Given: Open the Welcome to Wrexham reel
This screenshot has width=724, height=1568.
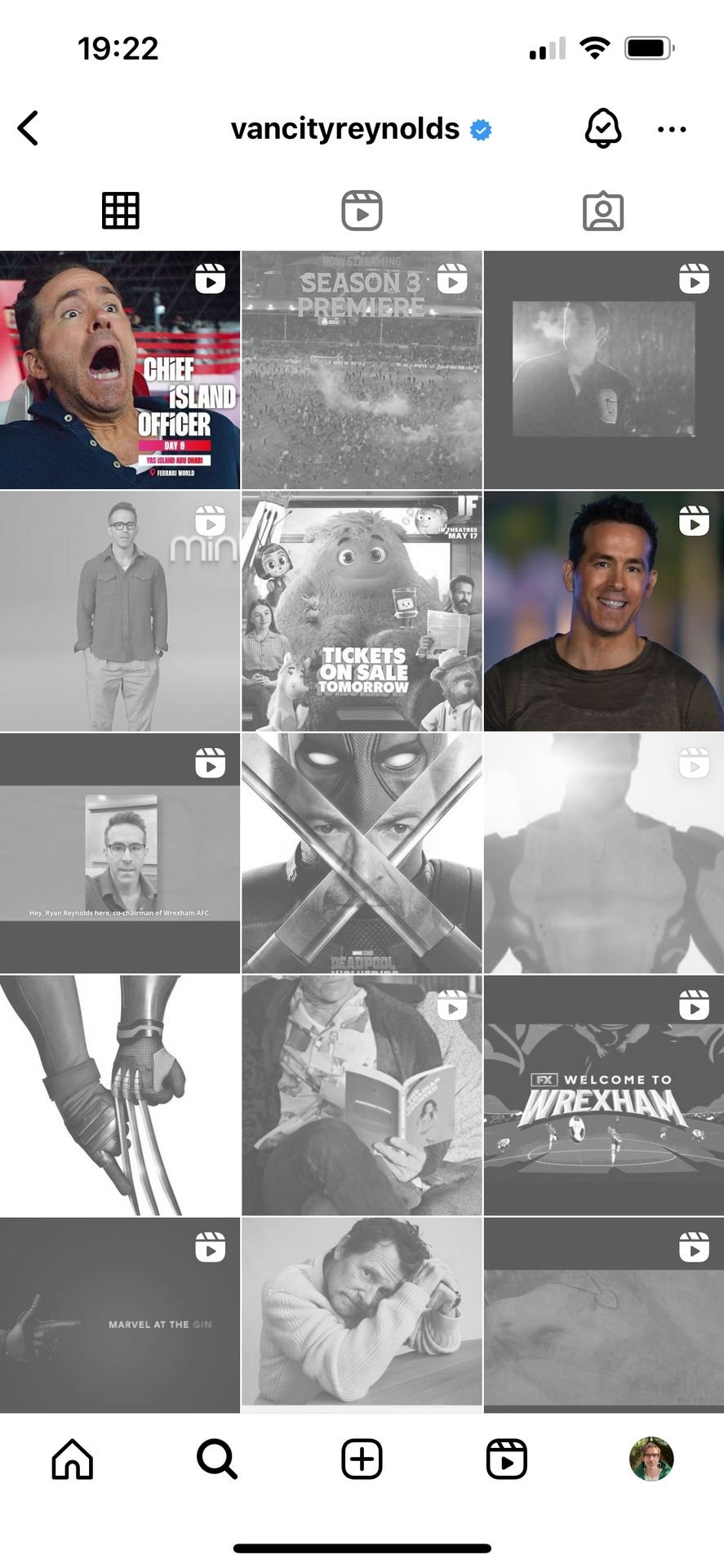Looking at the screenshot, I should coord(603,1094).
